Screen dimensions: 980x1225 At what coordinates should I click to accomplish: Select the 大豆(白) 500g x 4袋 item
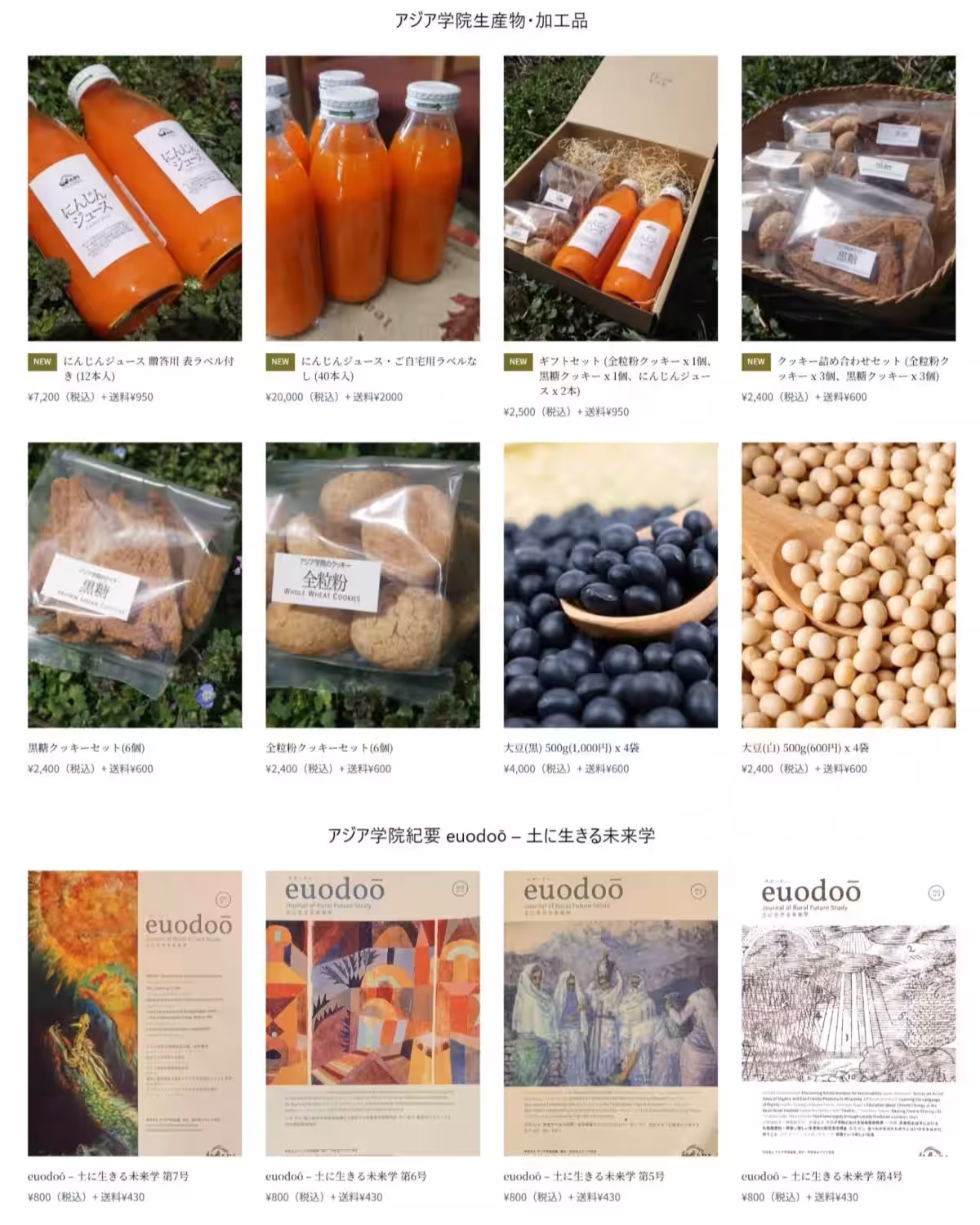[848, 585]
